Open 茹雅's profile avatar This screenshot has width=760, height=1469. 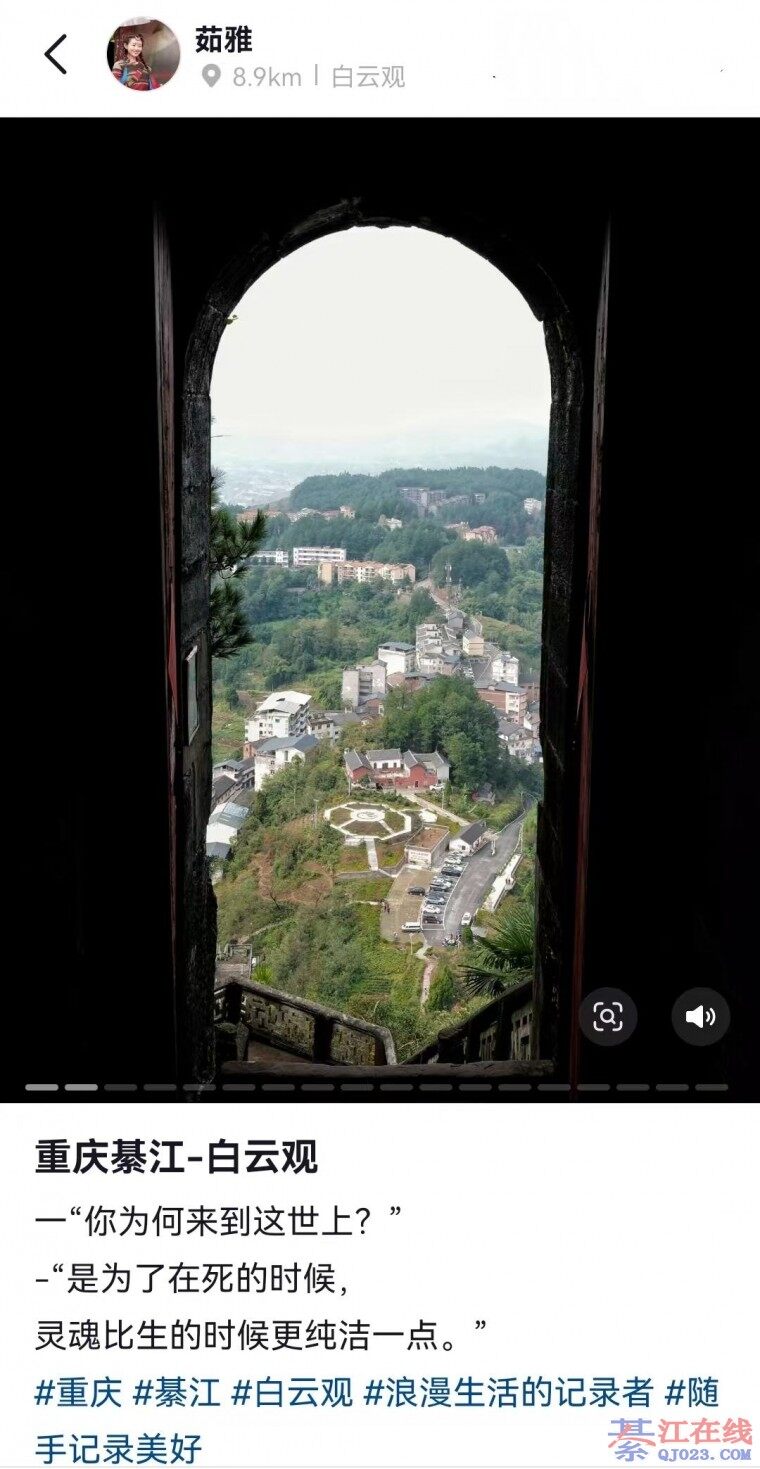coord(143,54)
